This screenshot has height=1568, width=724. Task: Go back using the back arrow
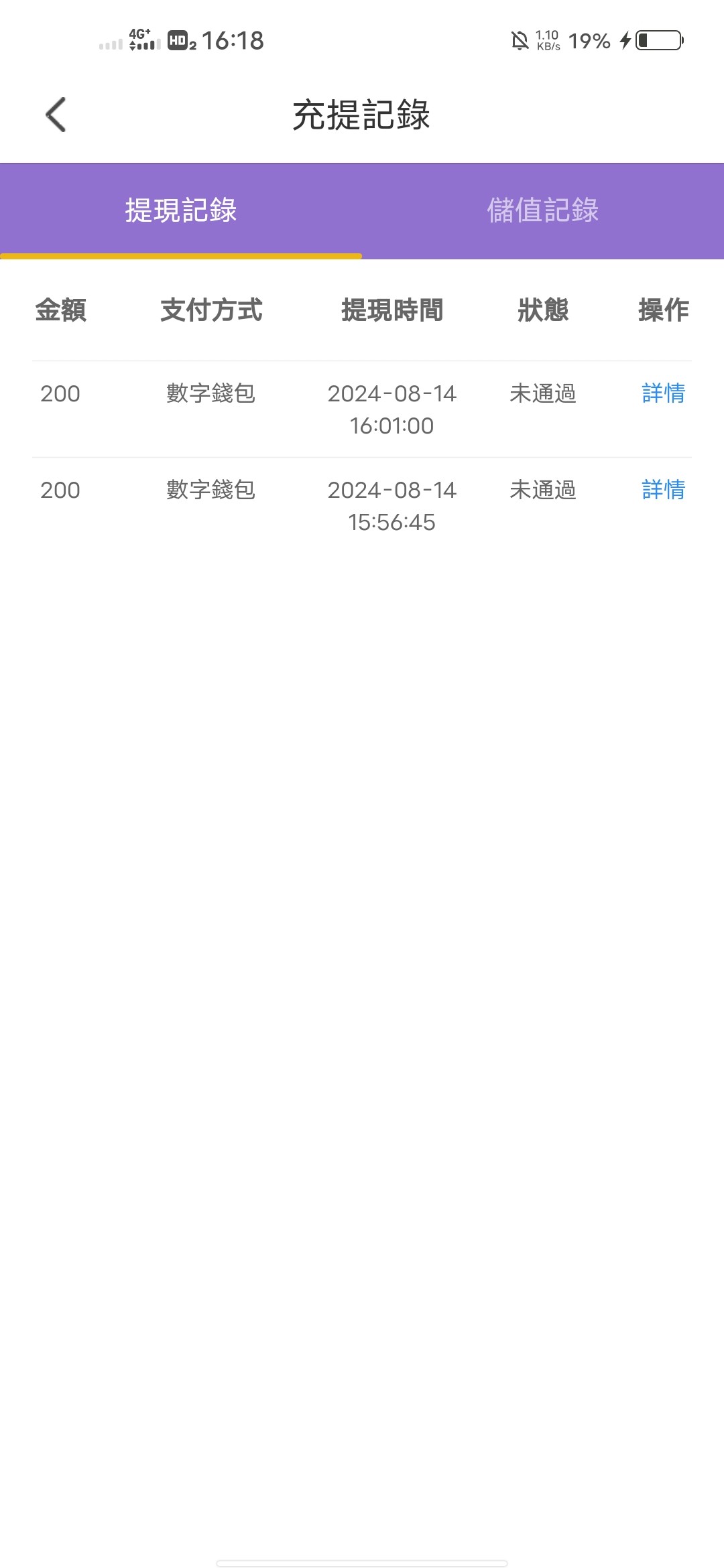pyautogui.click(x=56, y=115)
